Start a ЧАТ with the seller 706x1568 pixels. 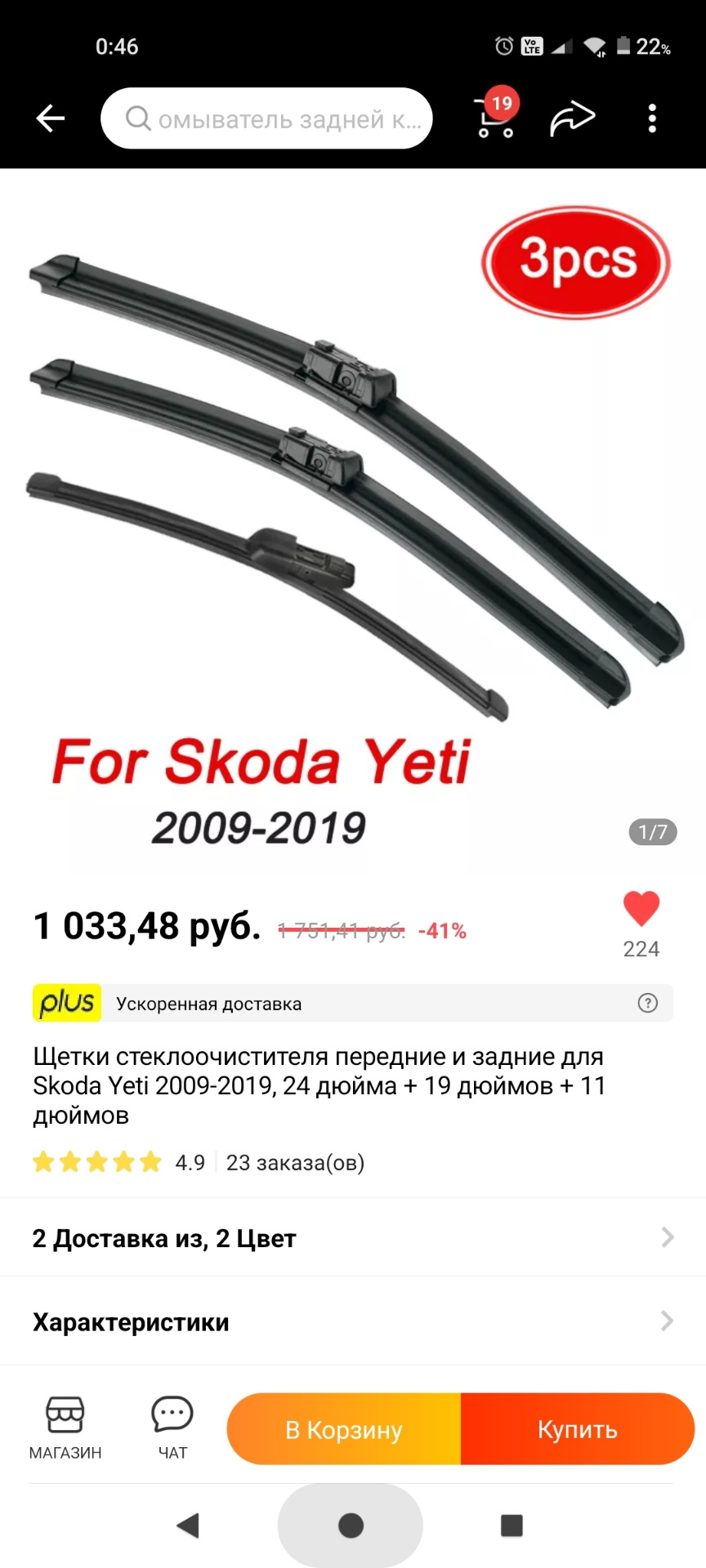pos(172,1428)
